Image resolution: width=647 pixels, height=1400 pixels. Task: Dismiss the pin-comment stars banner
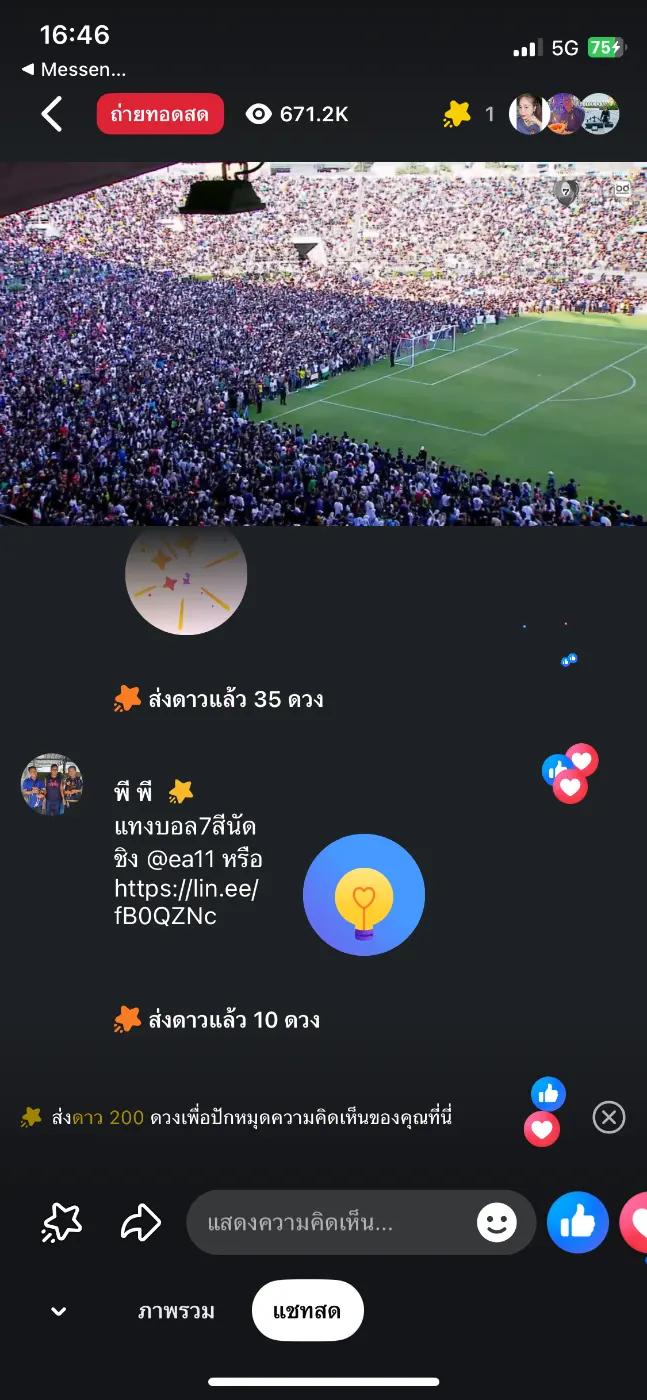609,1117
